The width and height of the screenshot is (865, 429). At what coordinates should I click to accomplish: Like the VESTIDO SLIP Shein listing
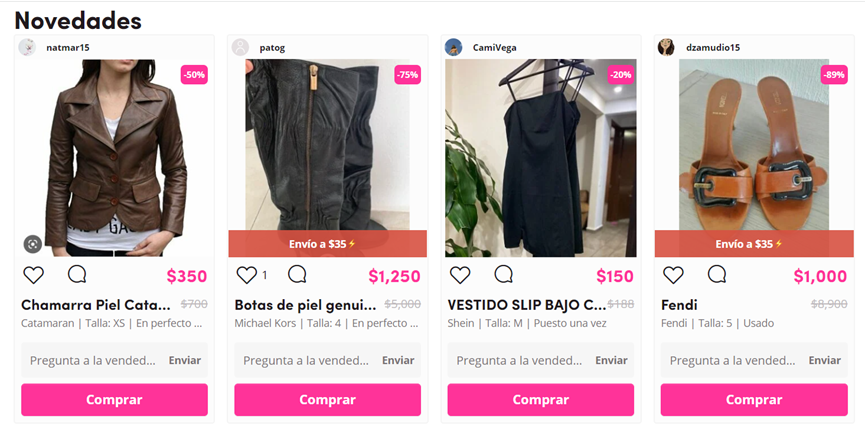tap(460, 275)
